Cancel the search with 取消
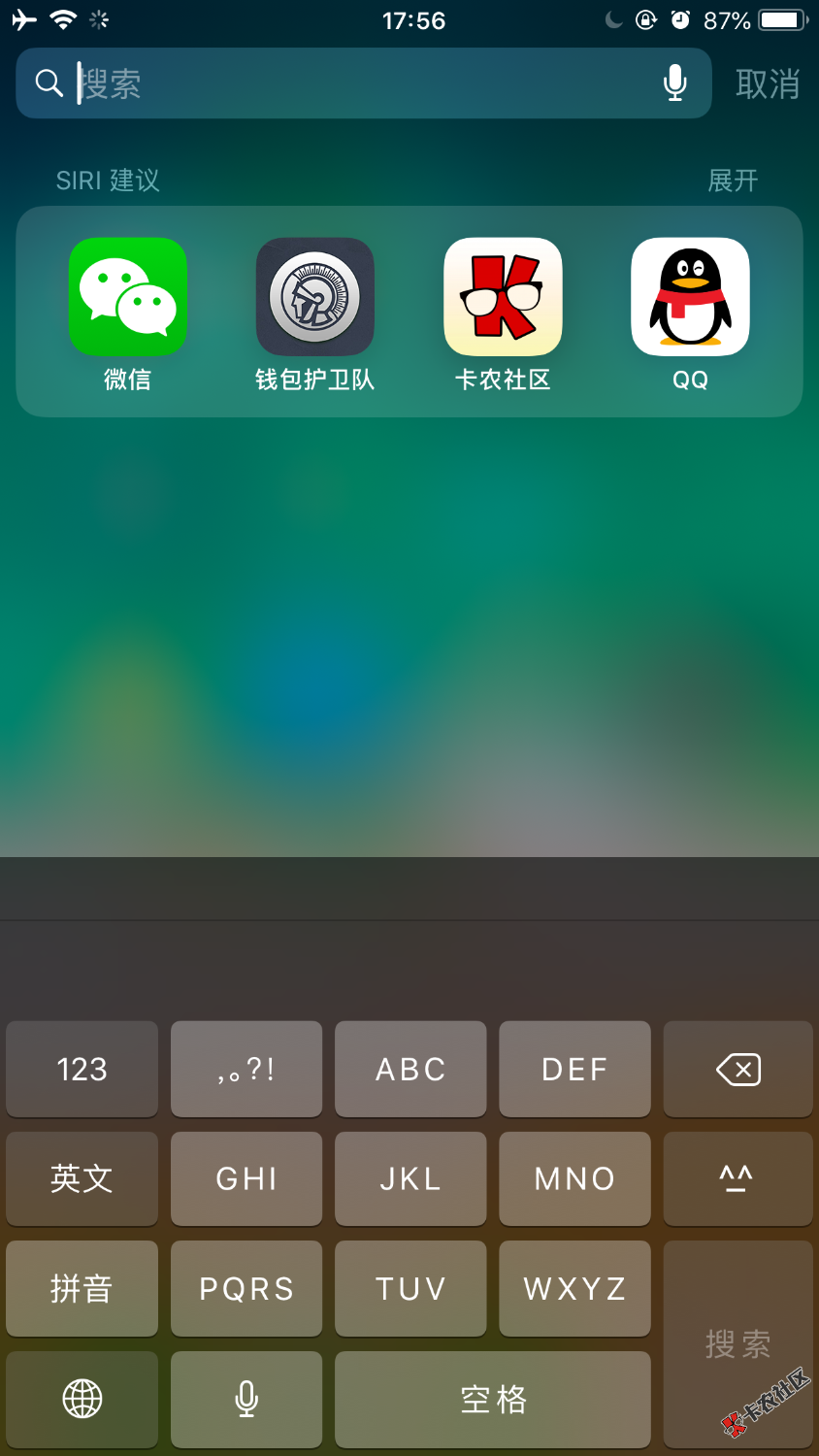The height and width of the screenshot is (1456, 819). coord(767,84)
